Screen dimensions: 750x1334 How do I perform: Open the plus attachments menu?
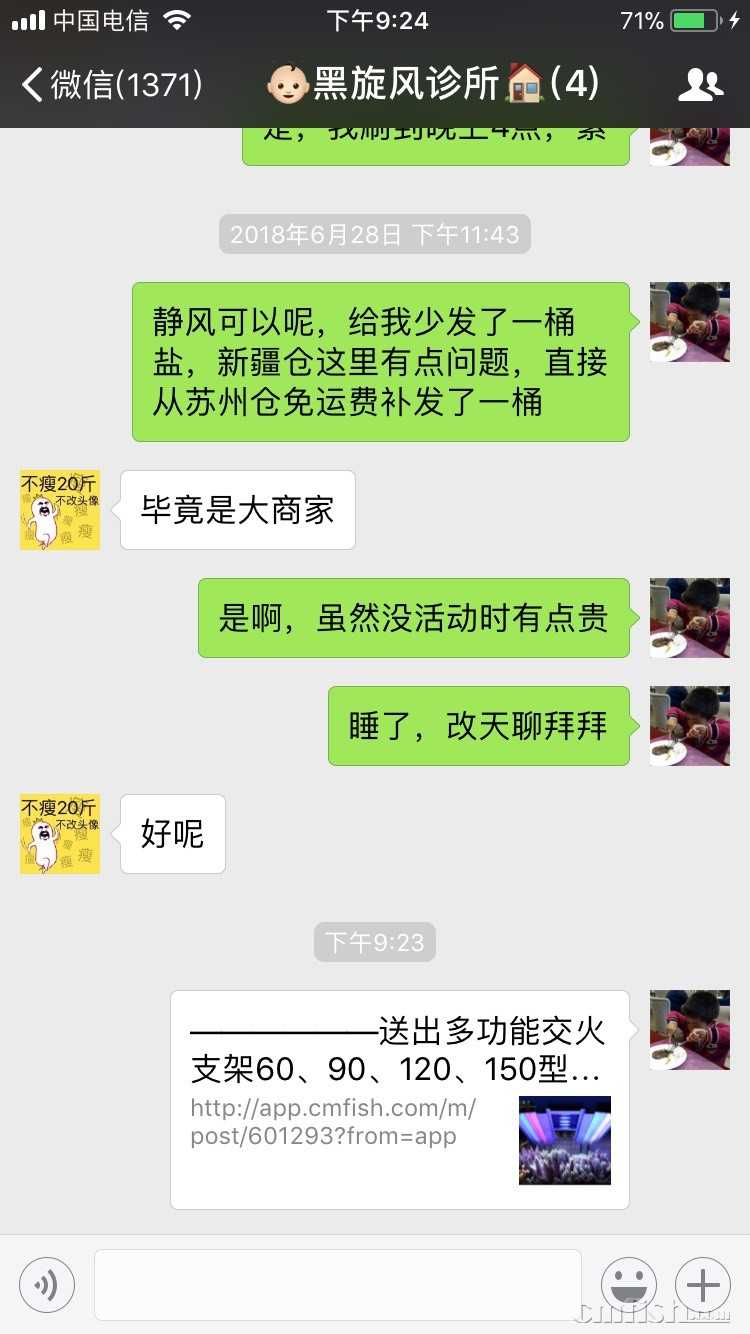(703, 1284)
